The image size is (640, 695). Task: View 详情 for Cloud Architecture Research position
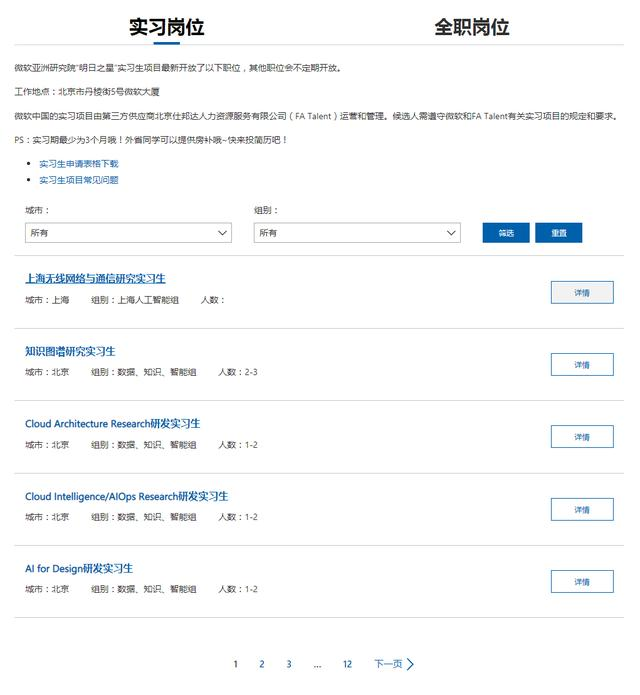pyautogui.click(x=582, y=437)
